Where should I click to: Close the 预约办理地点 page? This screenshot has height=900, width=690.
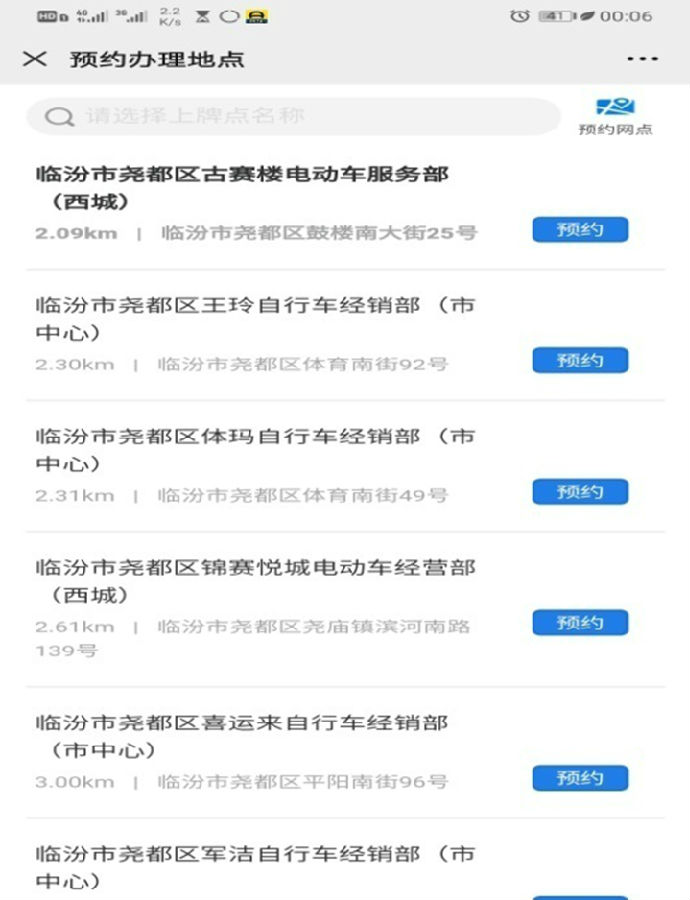tap(35, 59)
